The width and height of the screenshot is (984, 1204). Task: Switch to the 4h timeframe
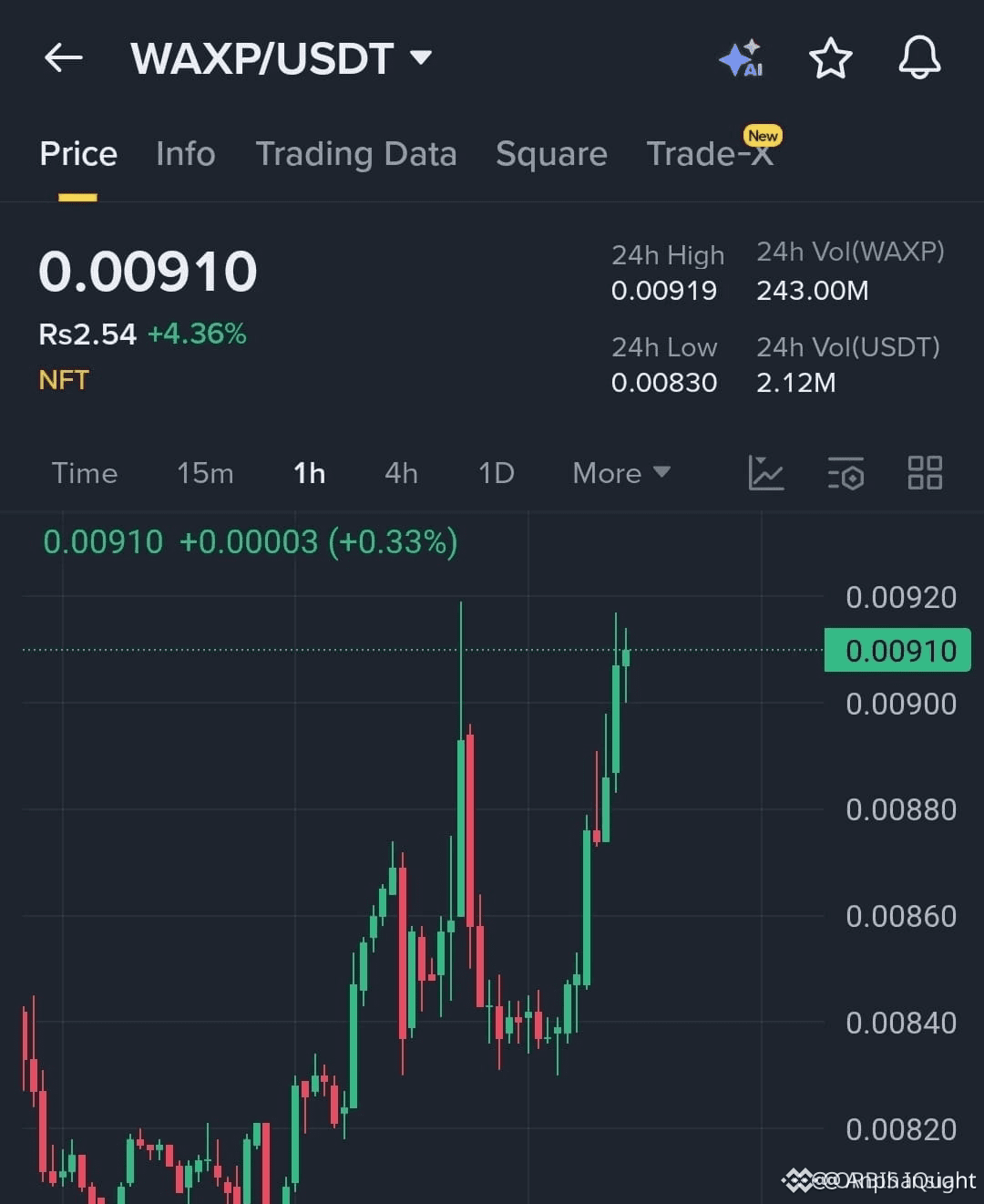[400, 473]
